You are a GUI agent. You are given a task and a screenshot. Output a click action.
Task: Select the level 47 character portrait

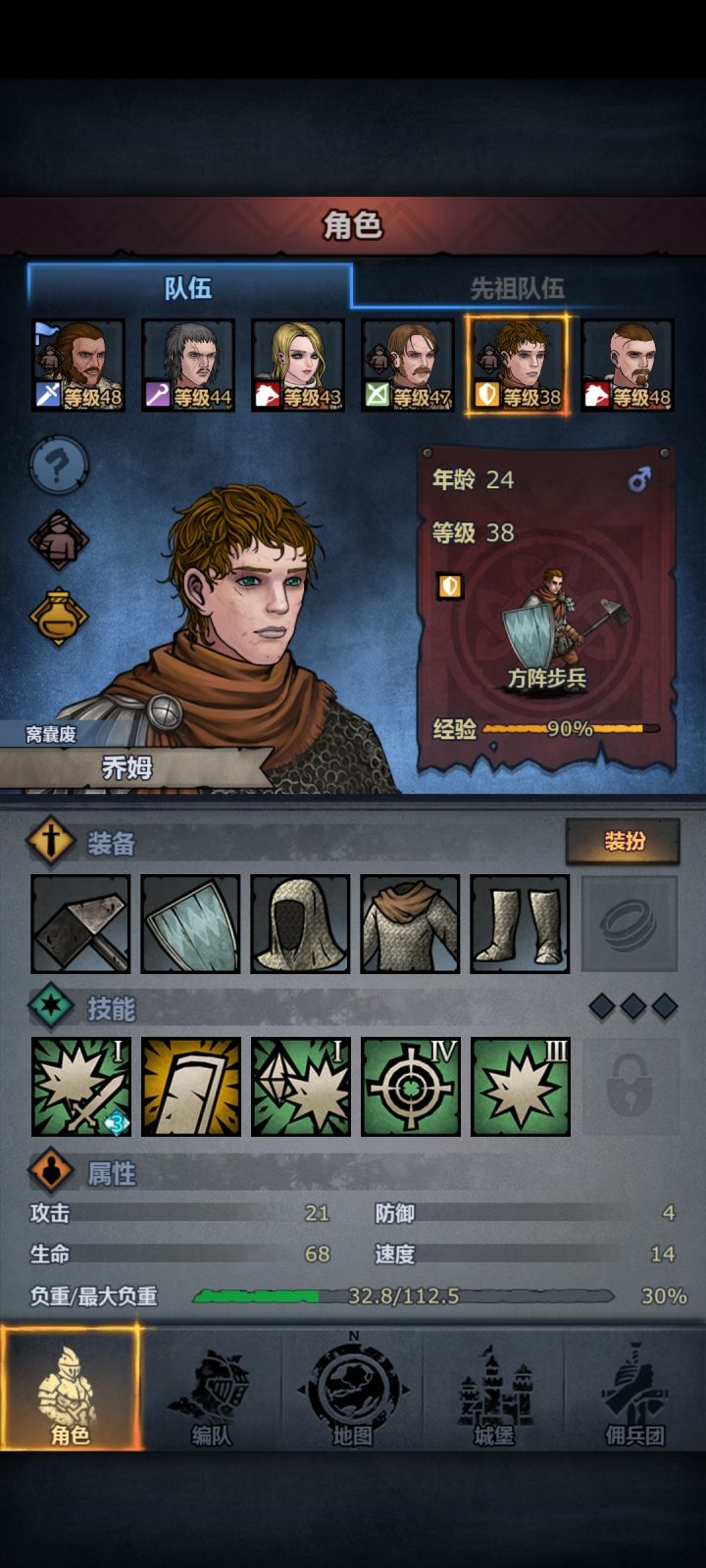point(408,366)
